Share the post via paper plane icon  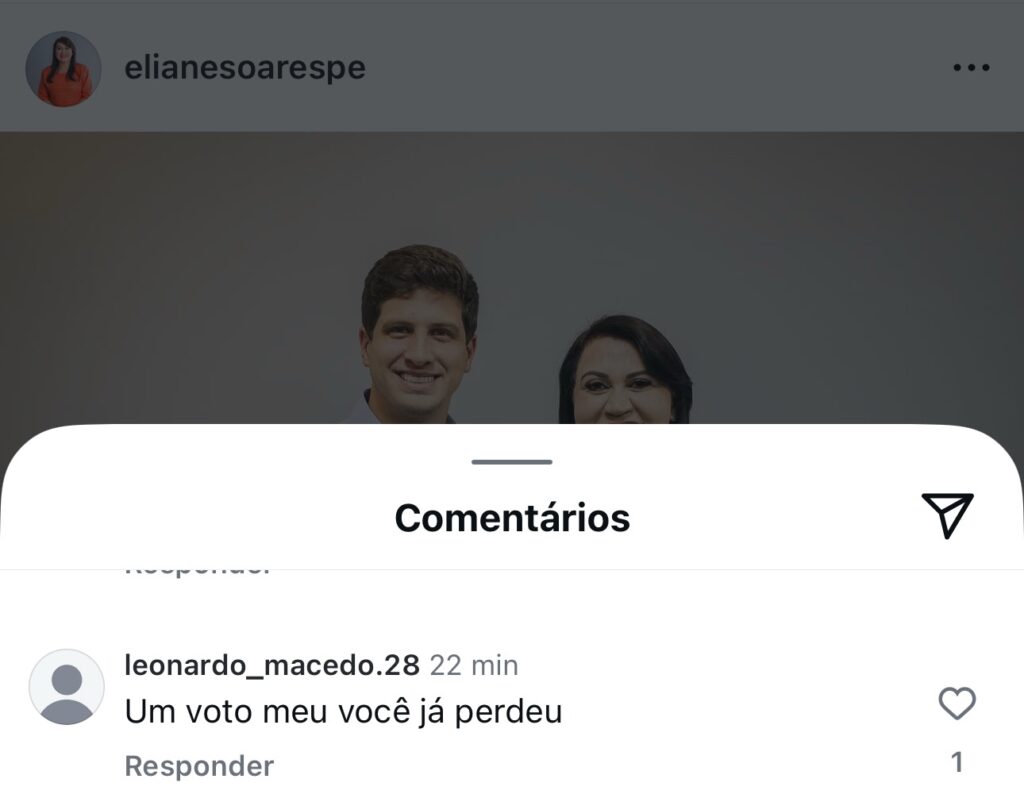[x=946, y=515]
